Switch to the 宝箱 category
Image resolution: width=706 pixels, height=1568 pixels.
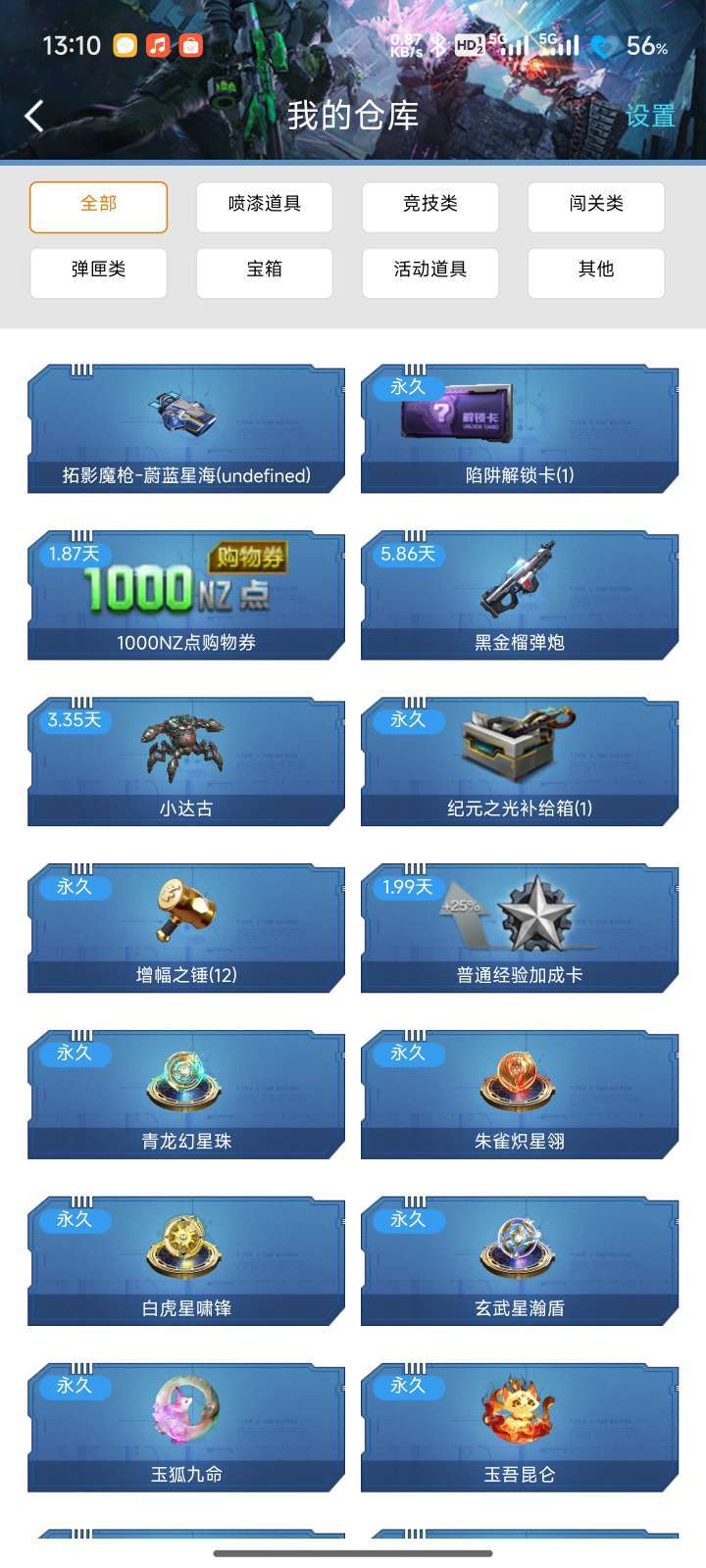265,272
